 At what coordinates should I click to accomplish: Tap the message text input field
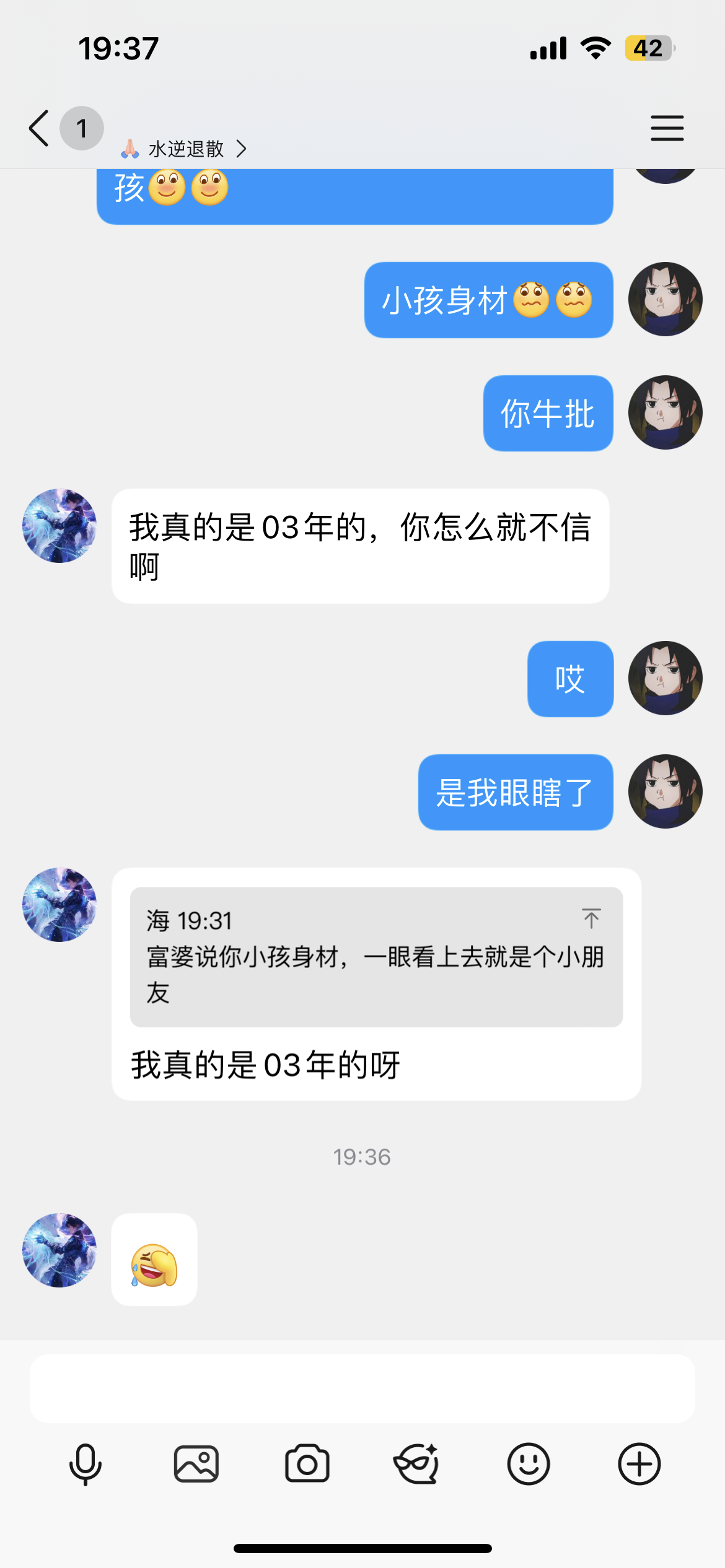(362, 1388)
